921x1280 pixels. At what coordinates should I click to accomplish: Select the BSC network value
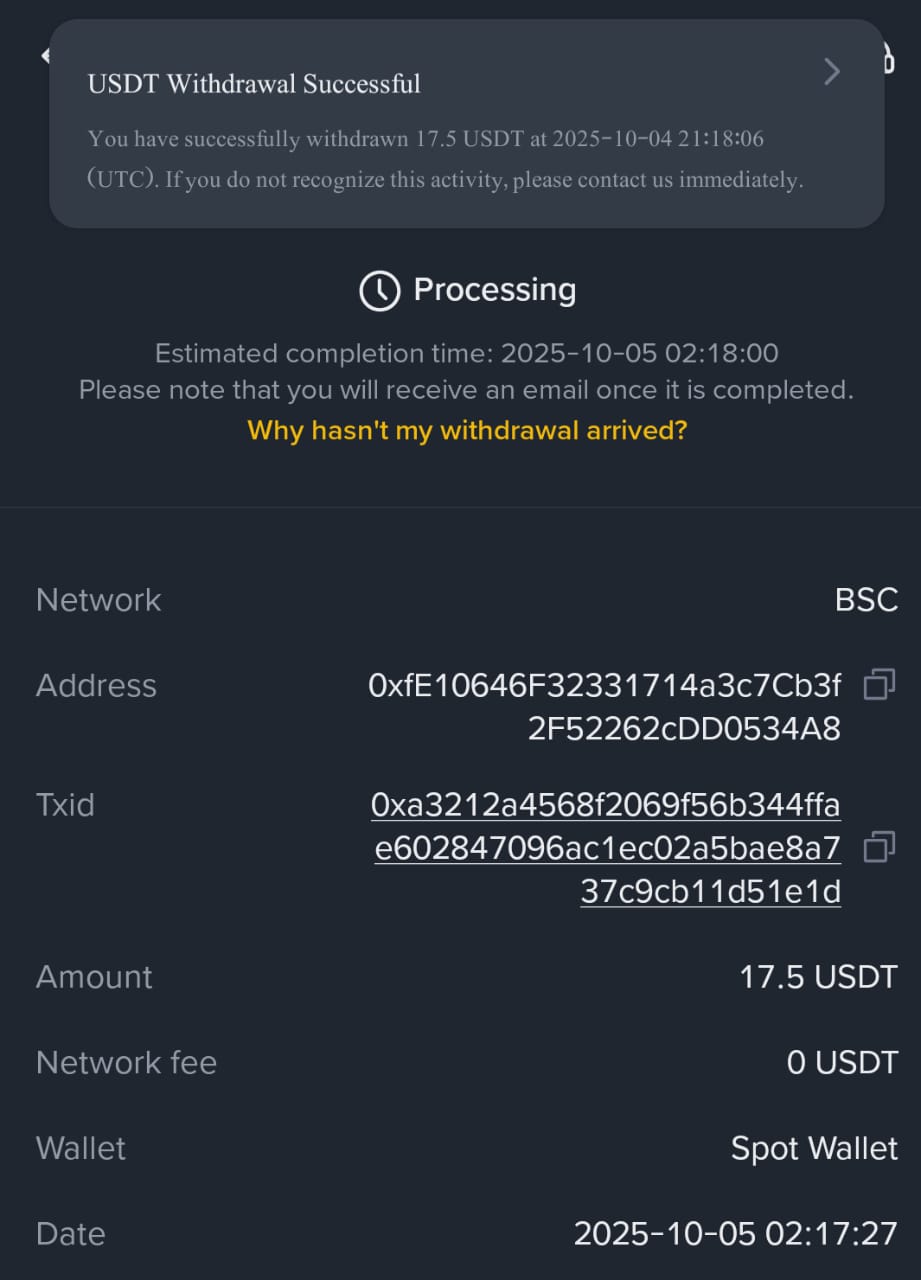867,599
